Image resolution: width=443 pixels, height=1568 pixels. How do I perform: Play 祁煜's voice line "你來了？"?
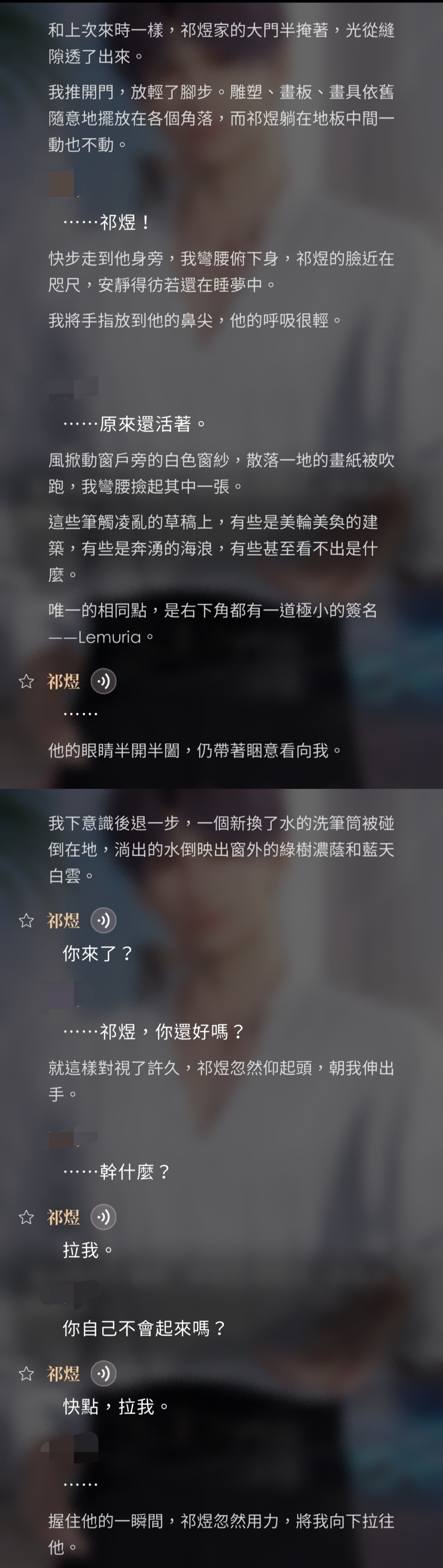[x=103, y=920]
